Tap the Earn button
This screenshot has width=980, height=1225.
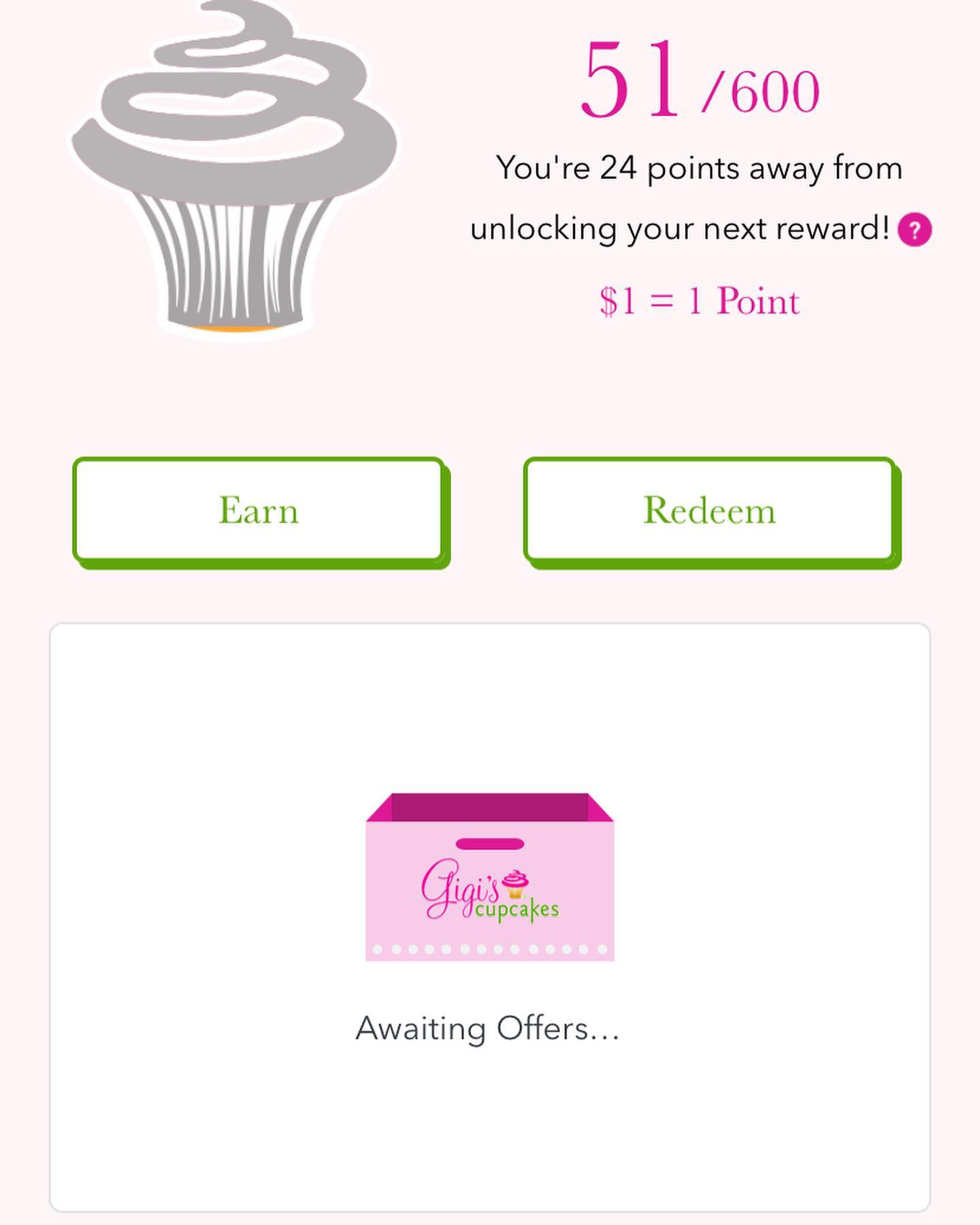pyautogui.click(x=259, y=510)
